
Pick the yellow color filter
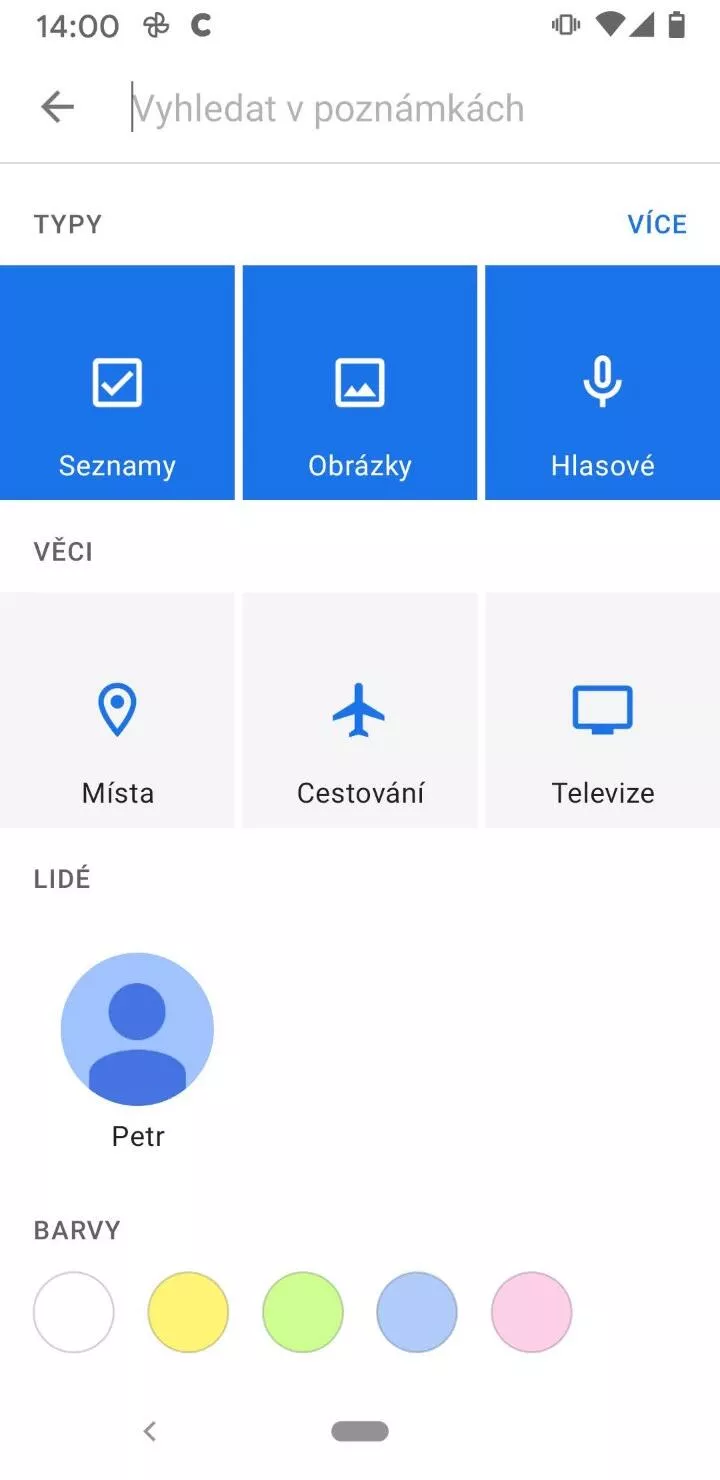click(x=188, y=1312)
